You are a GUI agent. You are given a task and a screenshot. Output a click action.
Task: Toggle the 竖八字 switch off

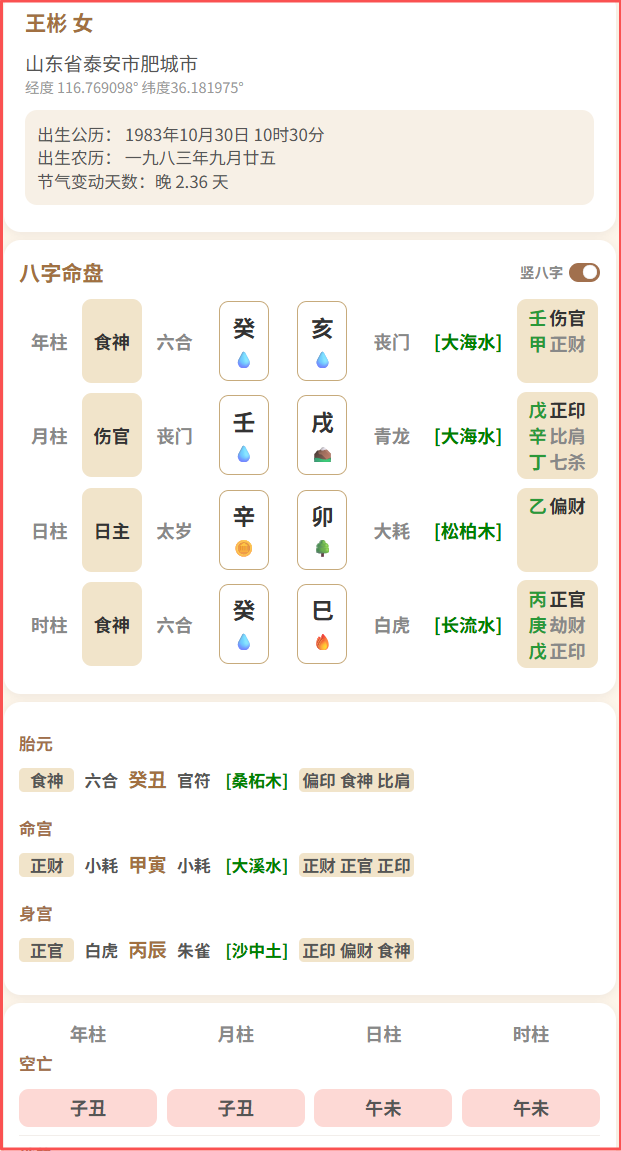(x=584, y=272)
